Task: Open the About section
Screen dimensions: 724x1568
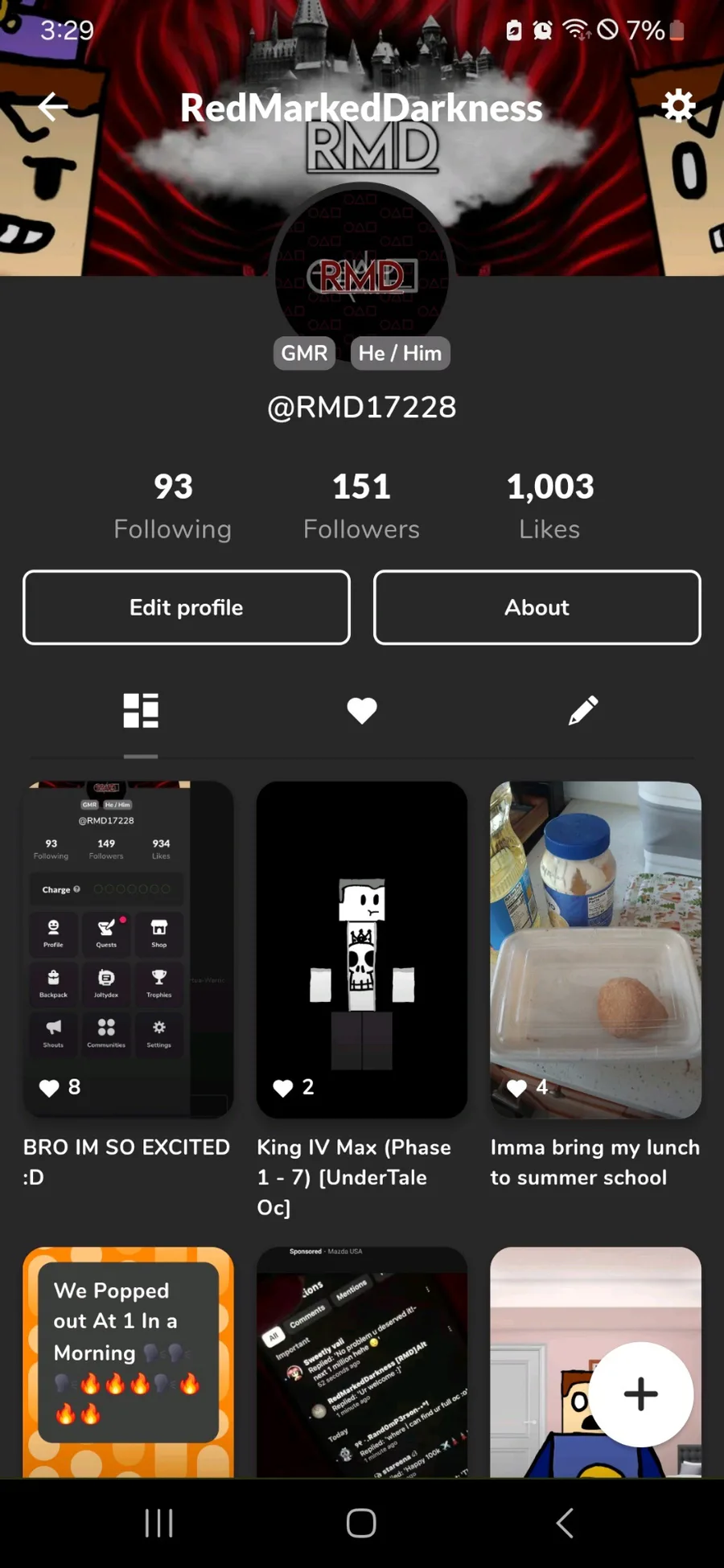Action: click(x=537, y=607)
